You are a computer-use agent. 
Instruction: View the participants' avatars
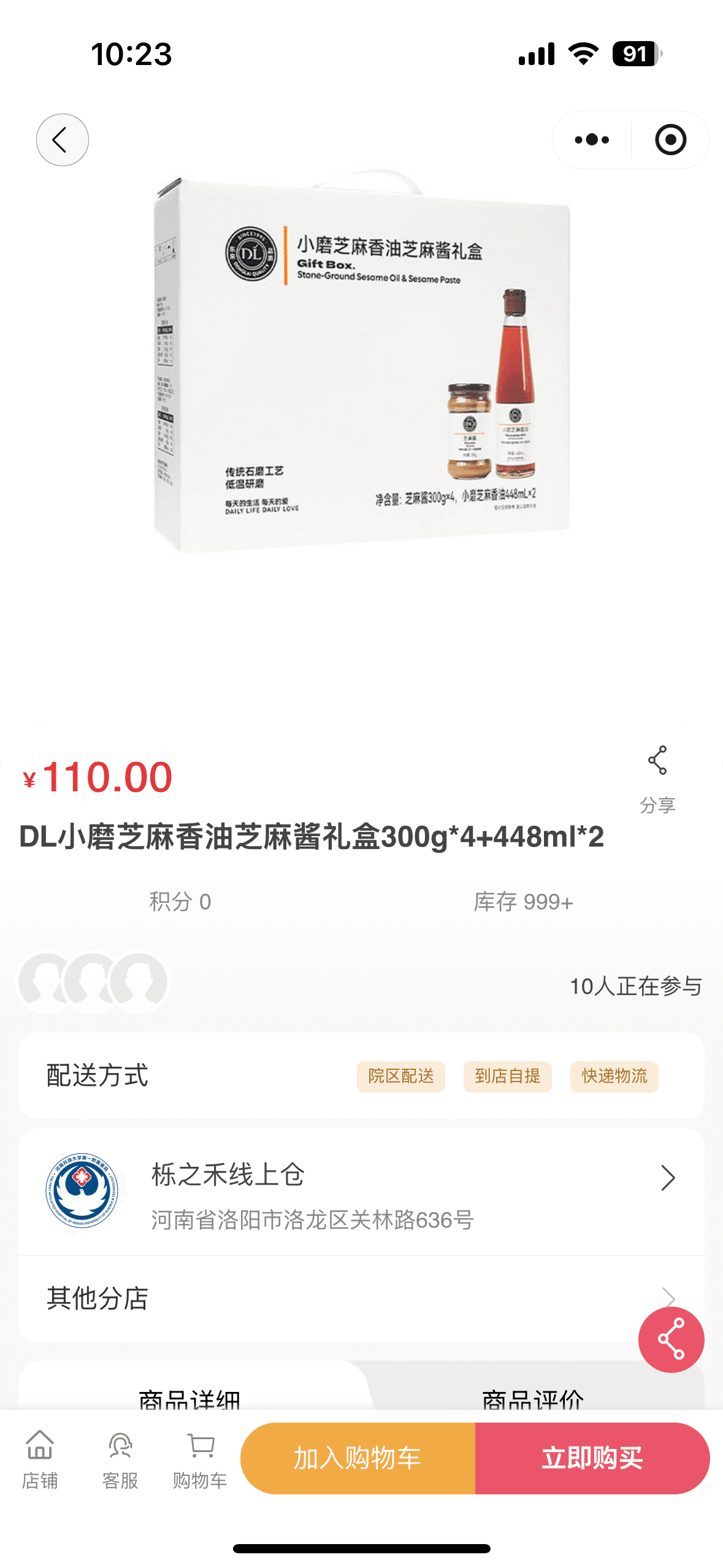pyautogui.click(x=93, y=982)
